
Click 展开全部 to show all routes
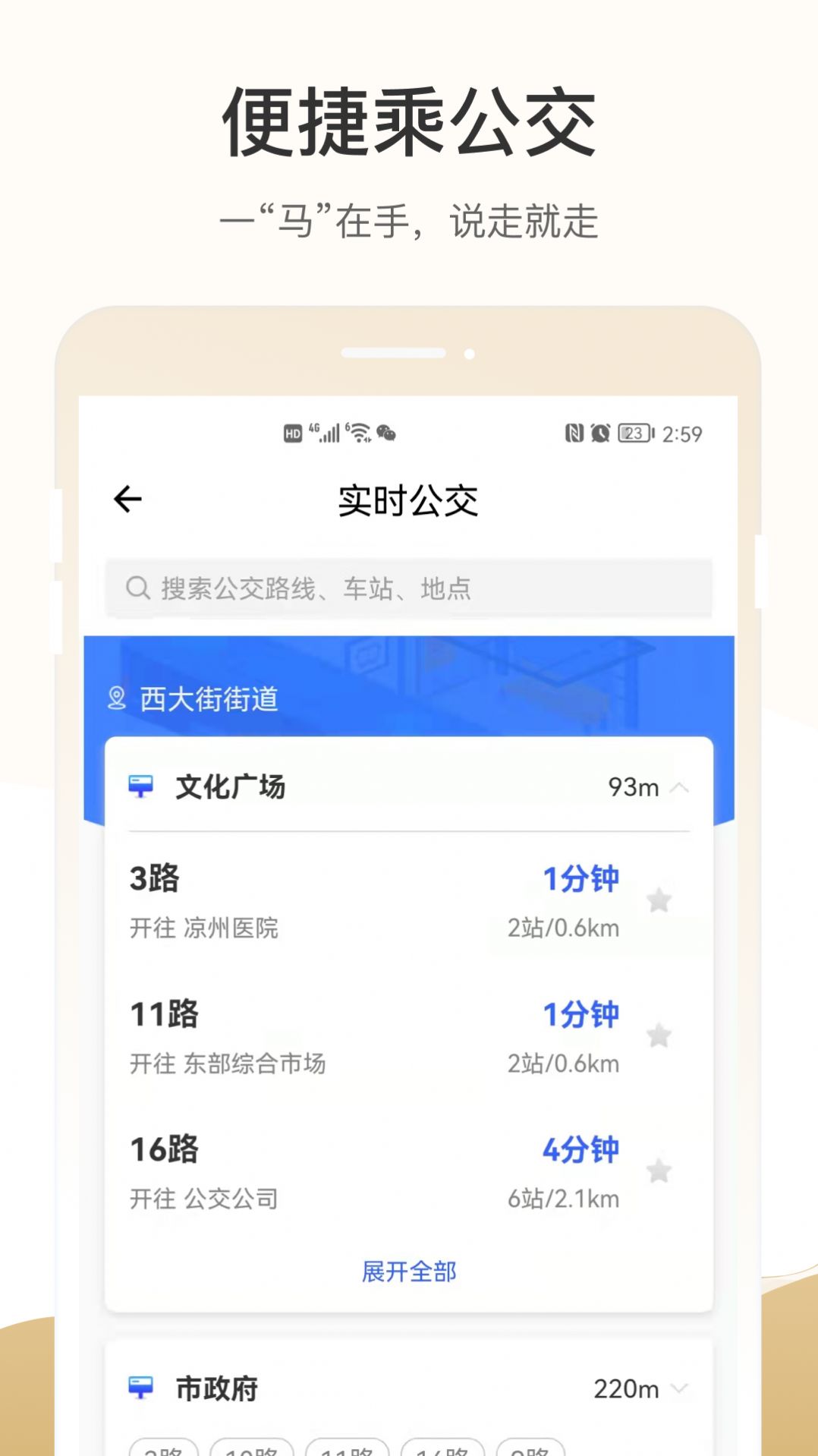(408, 1270)
